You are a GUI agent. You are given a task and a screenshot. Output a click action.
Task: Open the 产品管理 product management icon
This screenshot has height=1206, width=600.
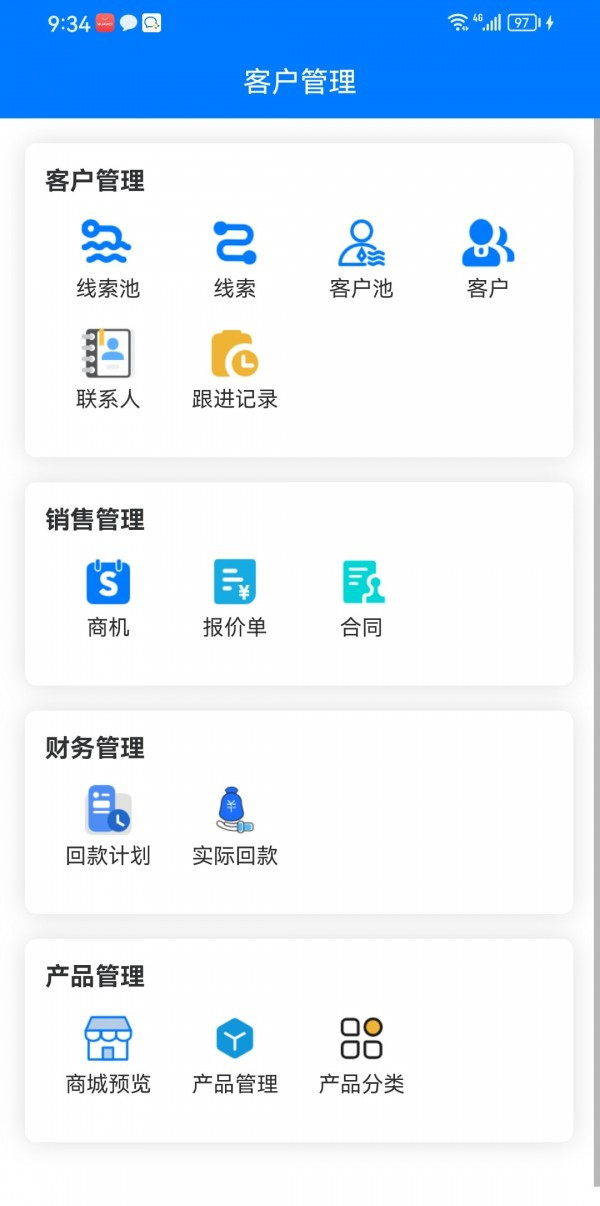point(235,1038)
